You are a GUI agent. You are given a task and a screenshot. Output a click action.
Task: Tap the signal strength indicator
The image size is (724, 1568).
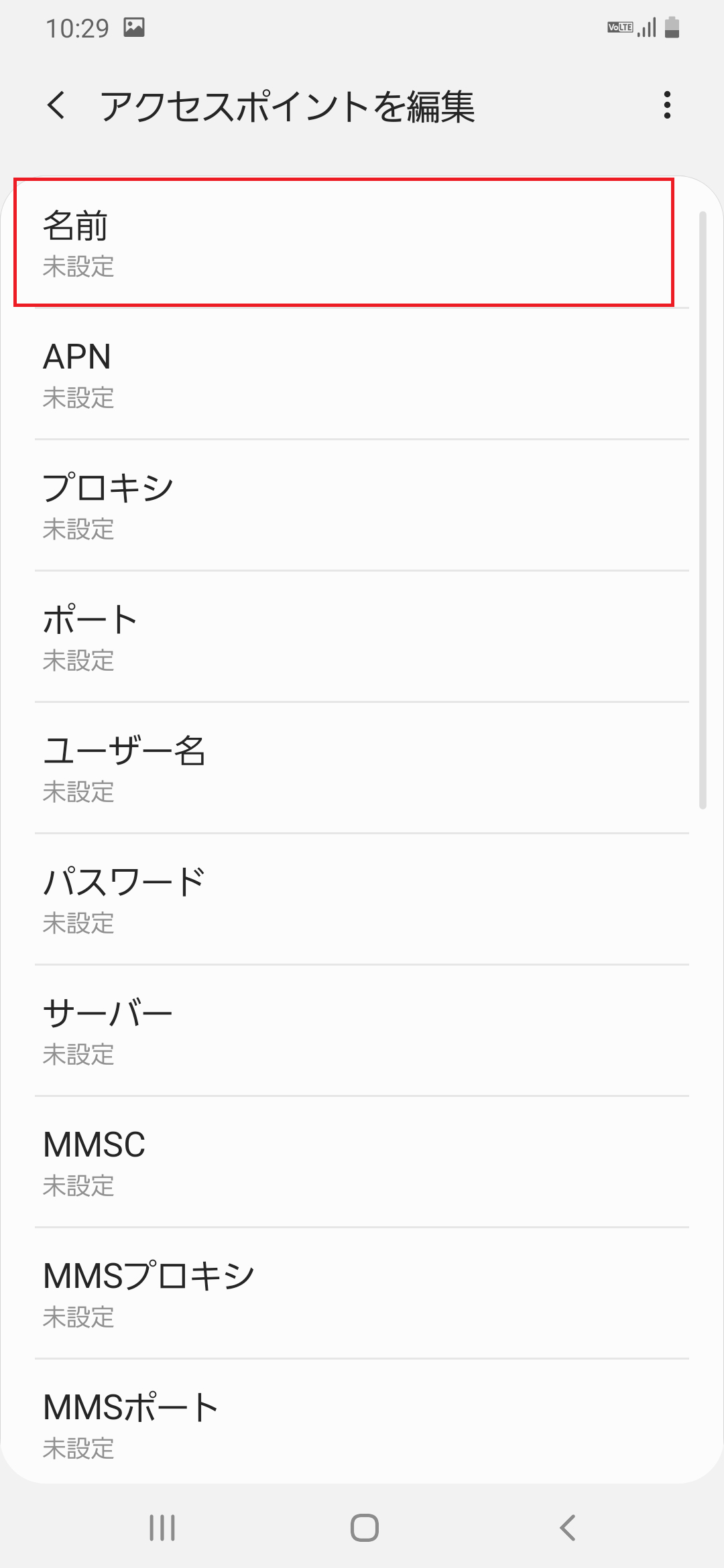click(645, 27)
